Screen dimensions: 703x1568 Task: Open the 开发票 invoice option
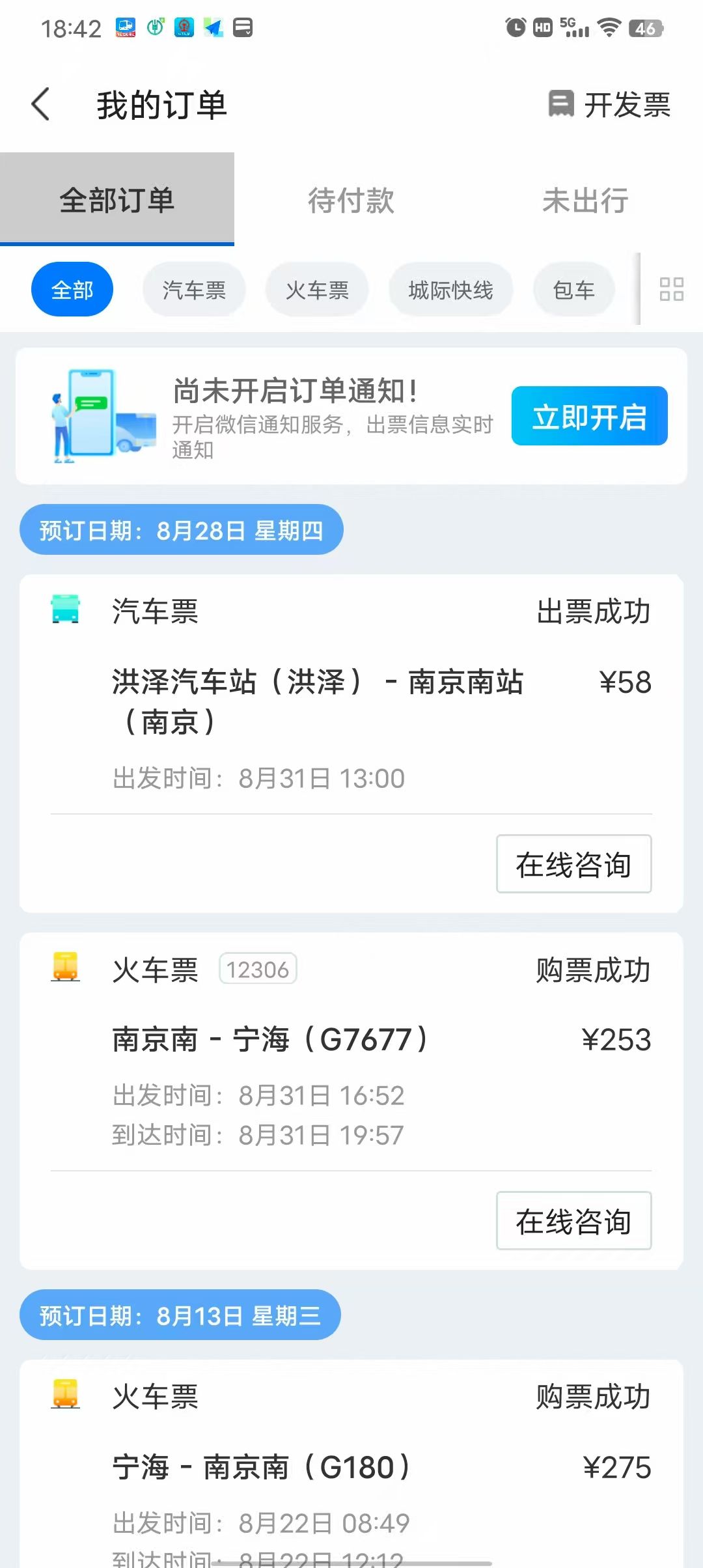[x=609, y=105]
